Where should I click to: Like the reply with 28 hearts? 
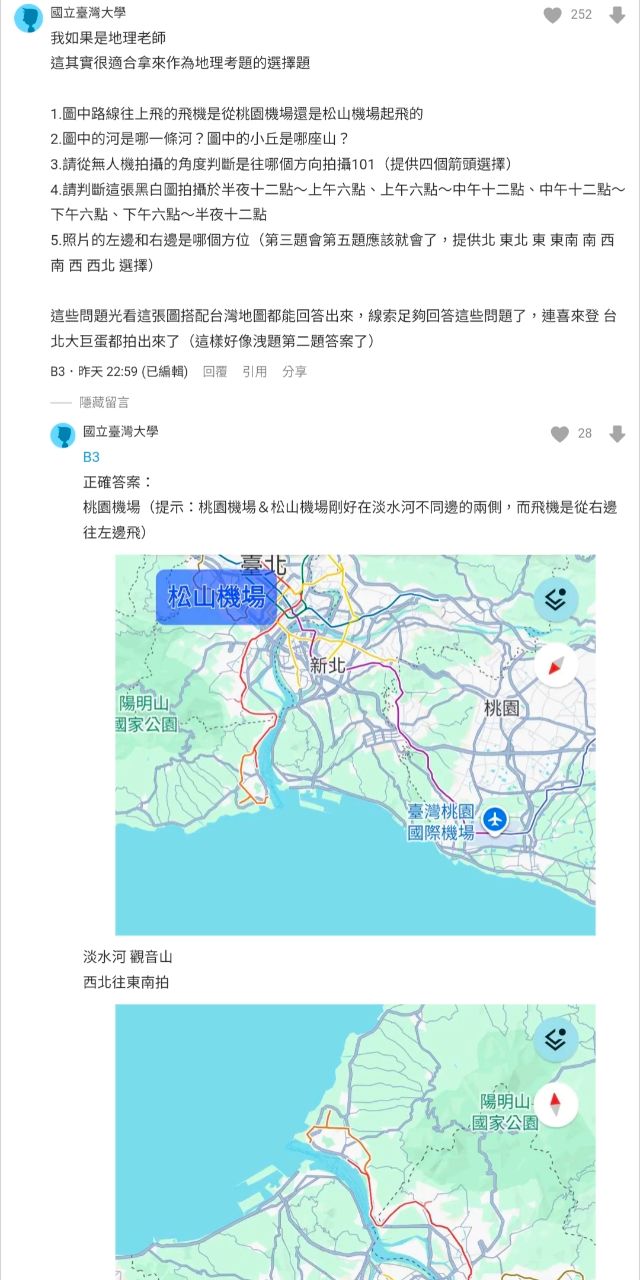point(560,434)
